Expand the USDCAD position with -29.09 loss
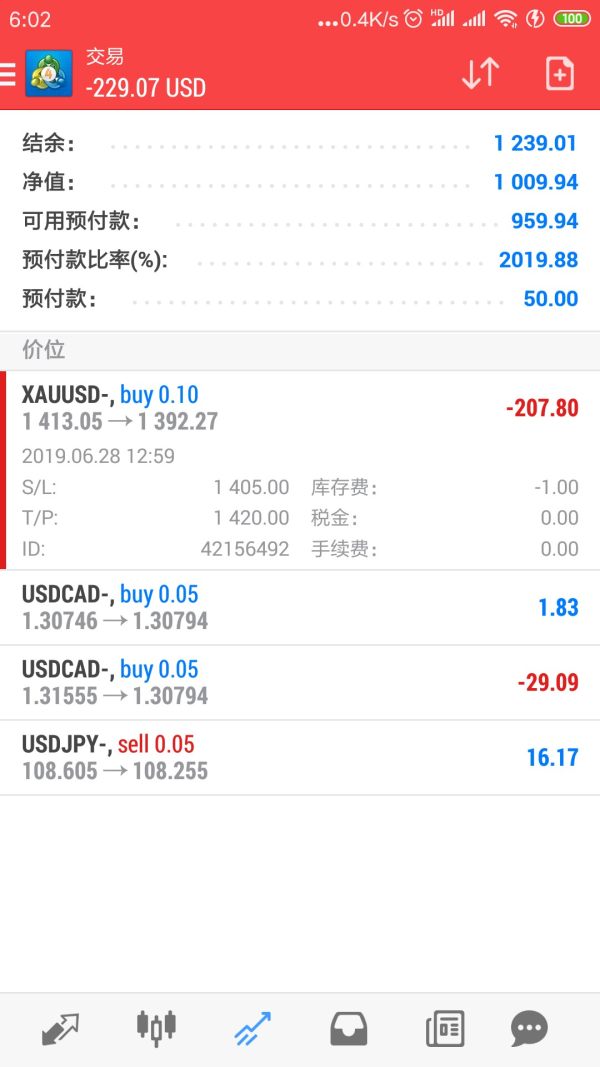 click(x=300, y=682)
